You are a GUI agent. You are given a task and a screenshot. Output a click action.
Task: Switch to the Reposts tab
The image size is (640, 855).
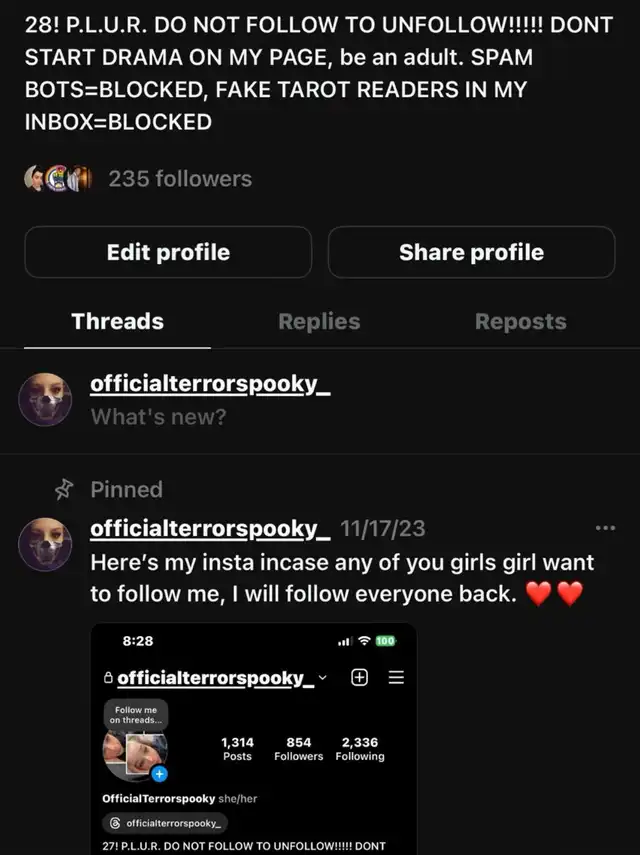[520, 321]
